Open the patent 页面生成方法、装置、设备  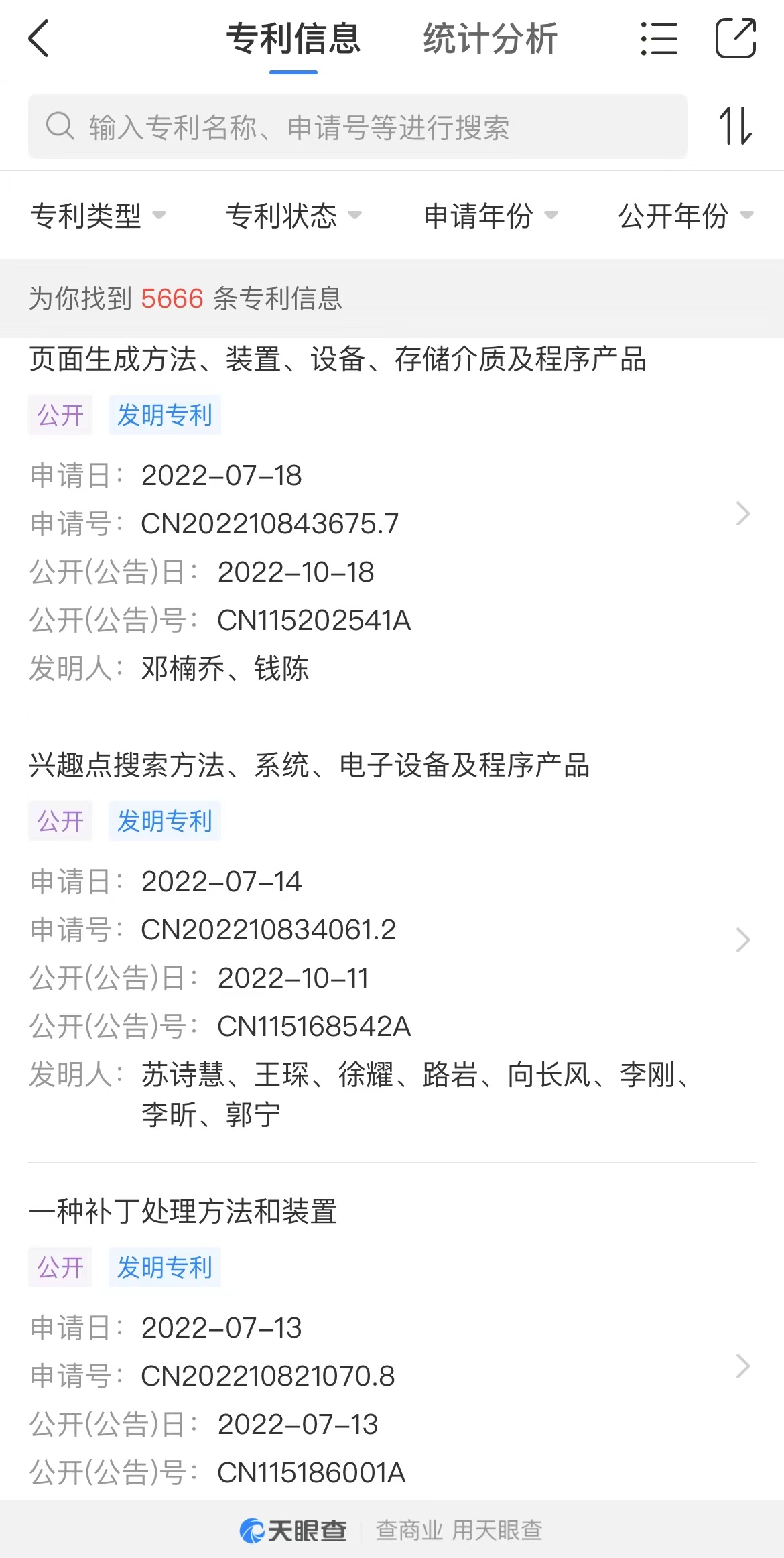pyautogui.click(x=337, y=360)
